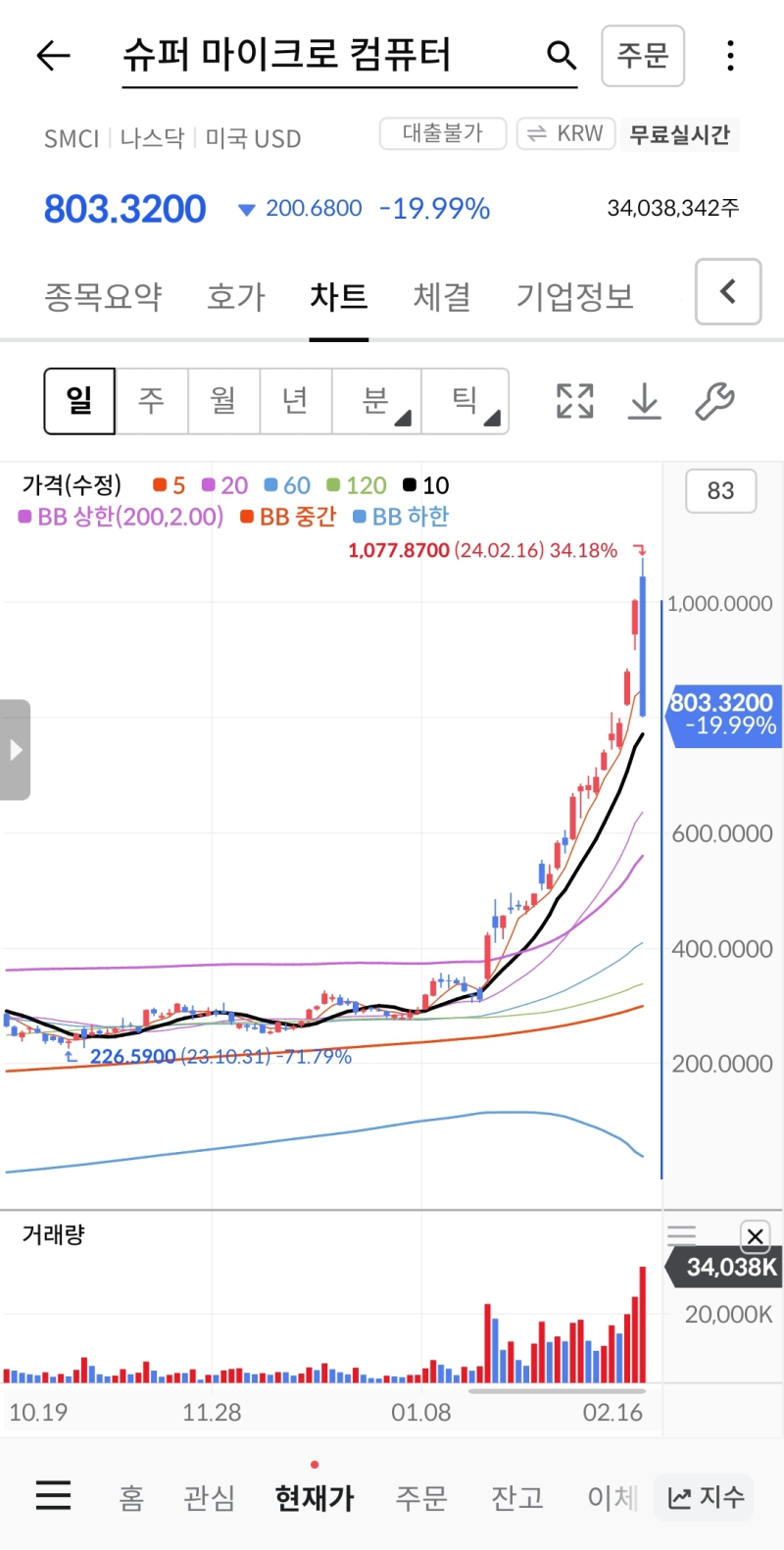Open the three-dot overflow menu

pyautogui.click(x=730, y=56)
